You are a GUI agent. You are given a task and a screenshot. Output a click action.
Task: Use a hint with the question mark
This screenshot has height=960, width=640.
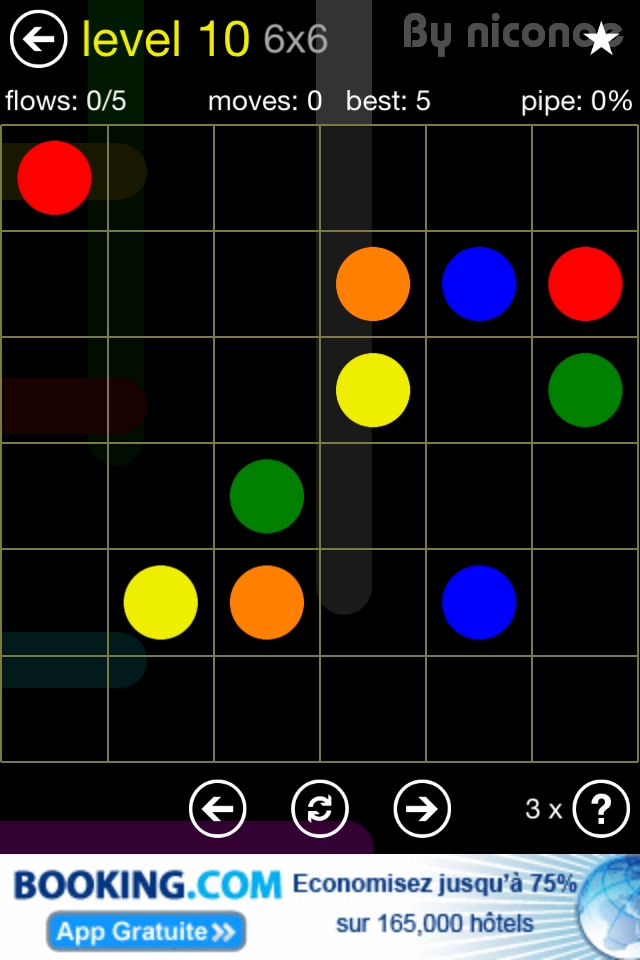(x=600, y=808)
